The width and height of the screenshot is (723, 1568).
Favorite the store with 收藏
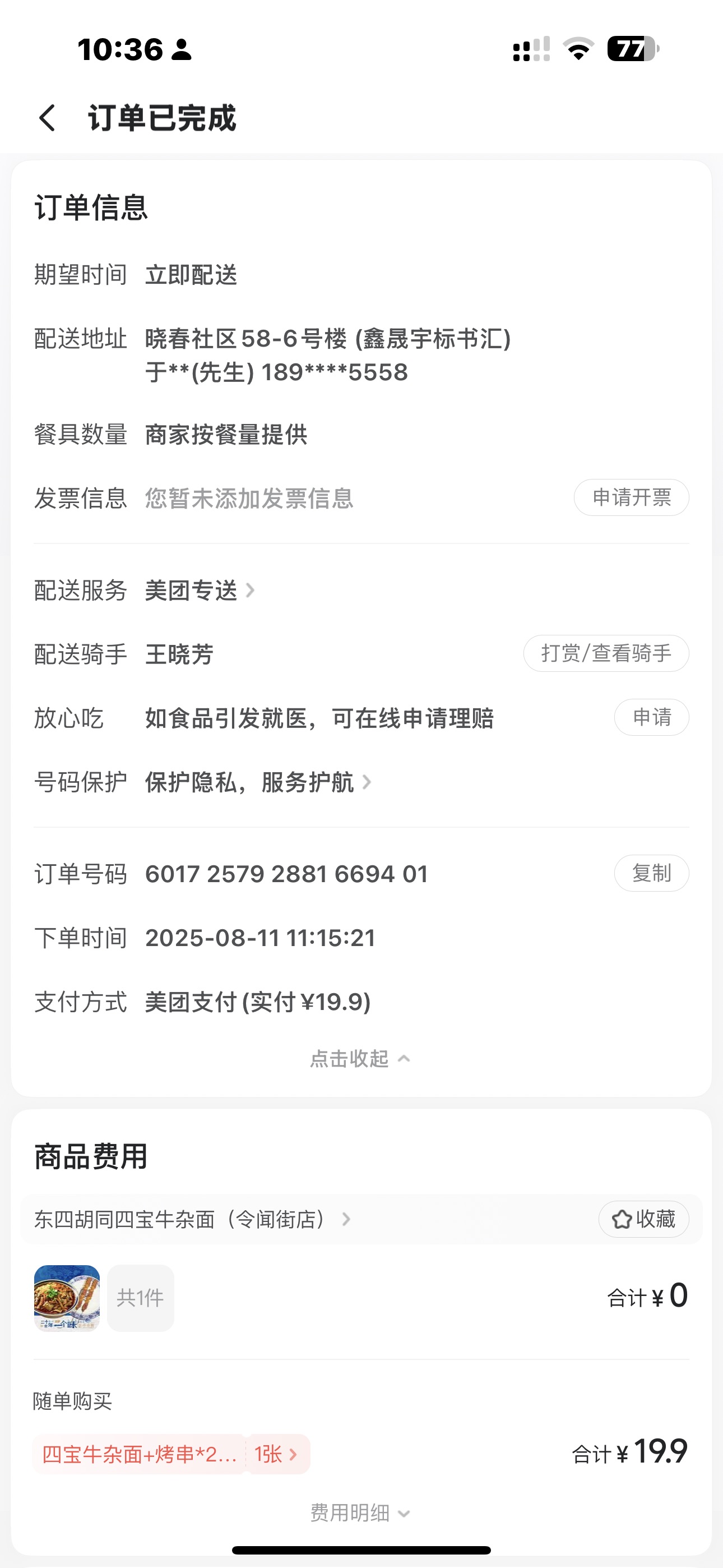(643, 1219)
